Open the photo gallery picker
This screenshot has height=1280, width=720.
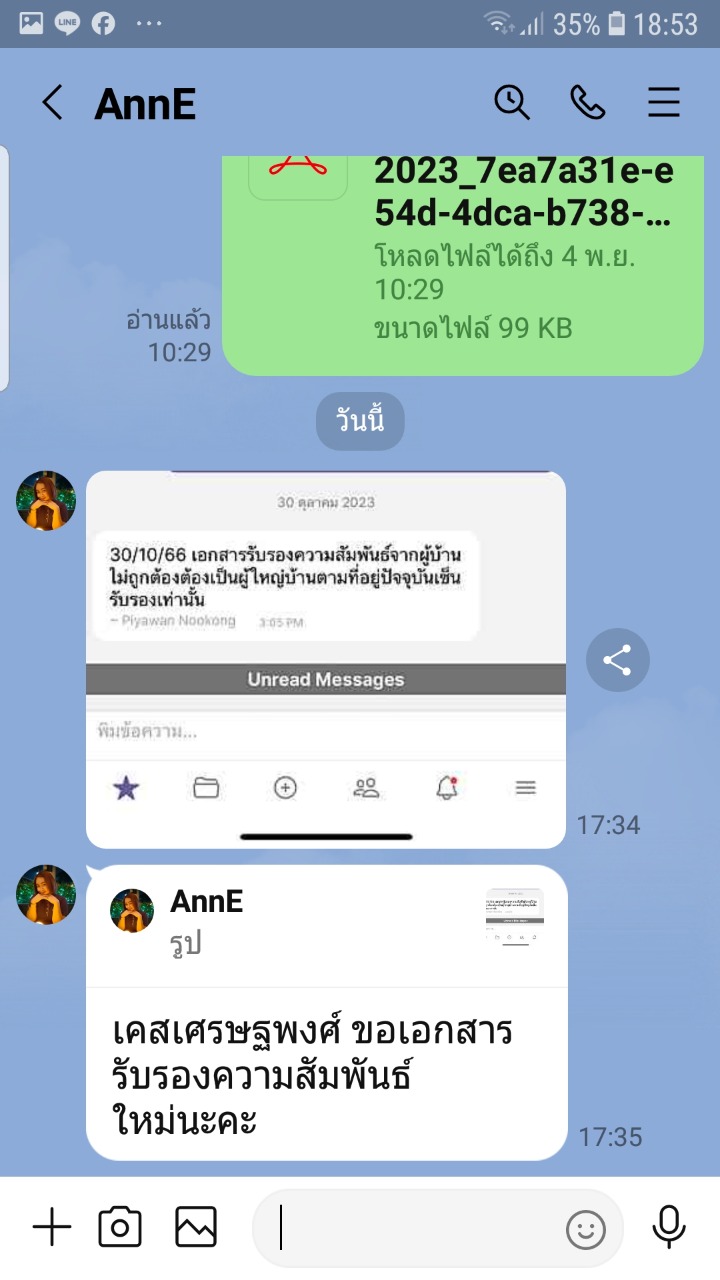196,1228
